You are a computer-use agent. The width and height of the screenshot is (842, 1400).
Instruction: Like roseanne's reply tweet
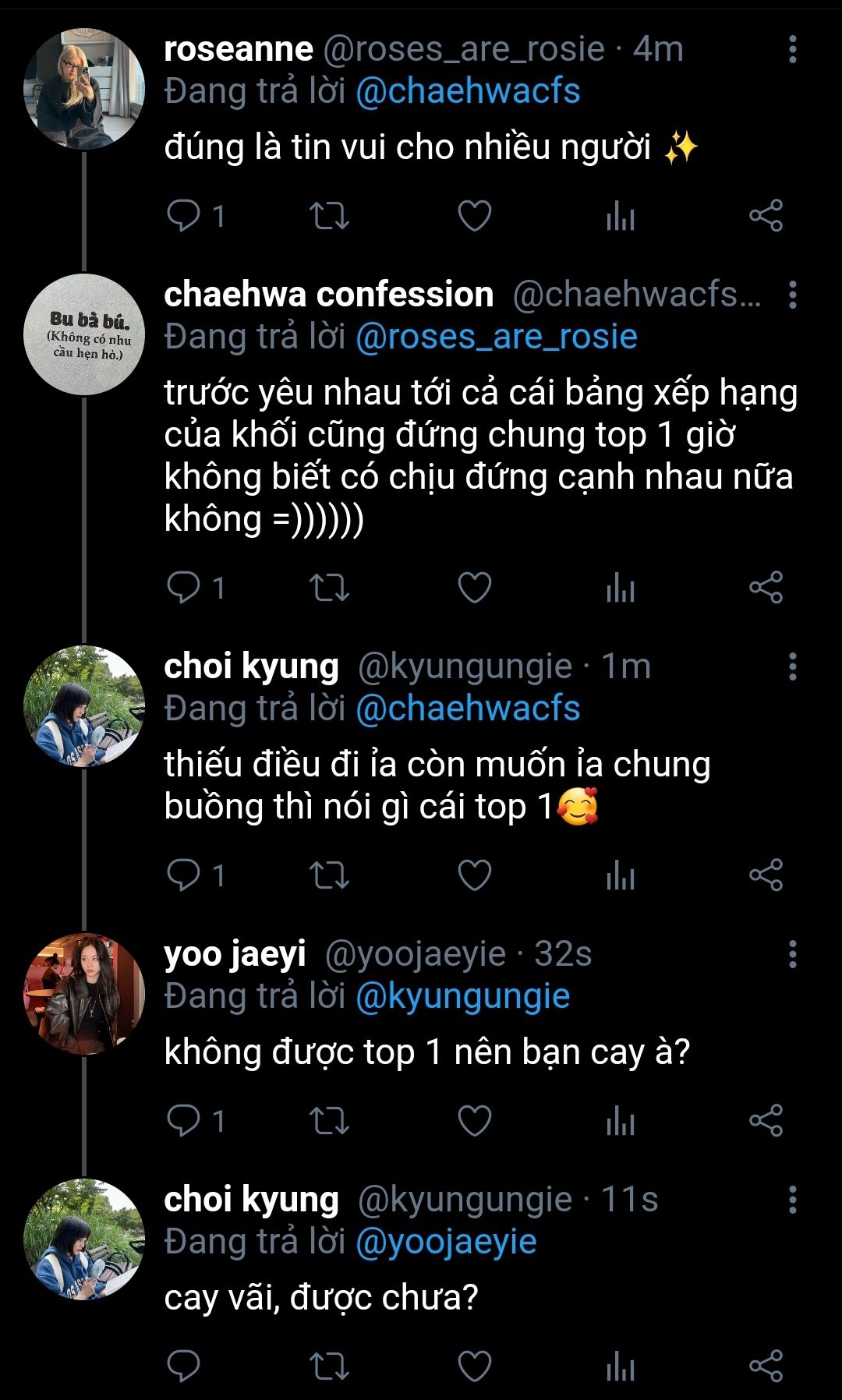(x=474, y=216)
